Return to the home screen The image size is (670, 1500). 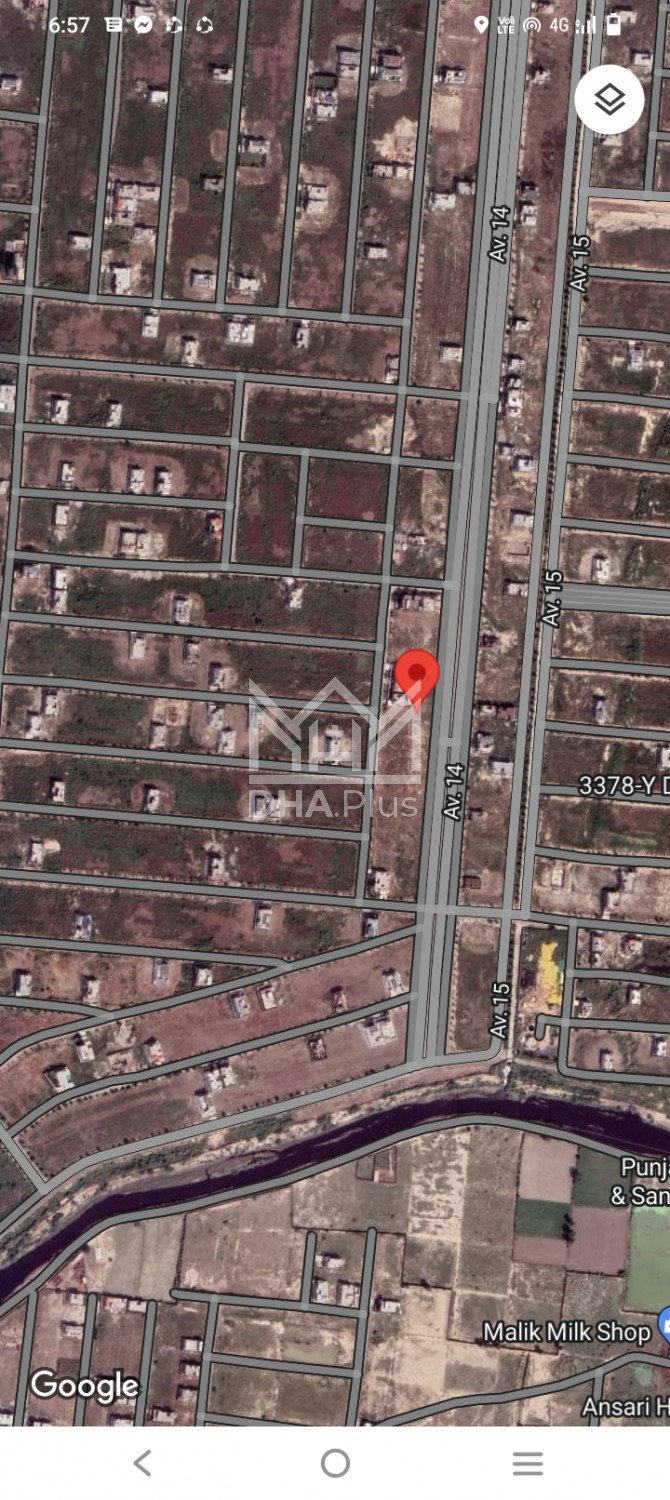pyautogui.click(x=335, y=1464)
